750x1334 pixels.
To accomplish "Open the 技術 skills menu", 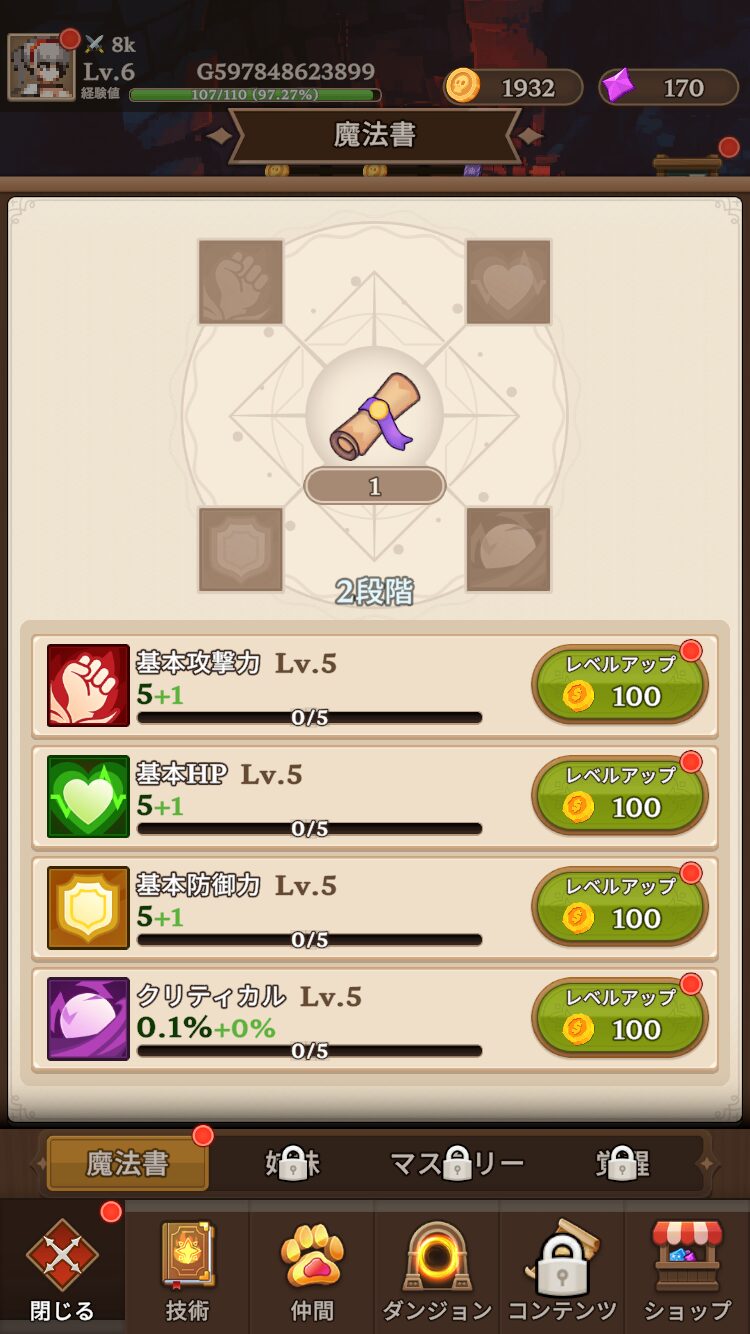I will coord(187,1267).
